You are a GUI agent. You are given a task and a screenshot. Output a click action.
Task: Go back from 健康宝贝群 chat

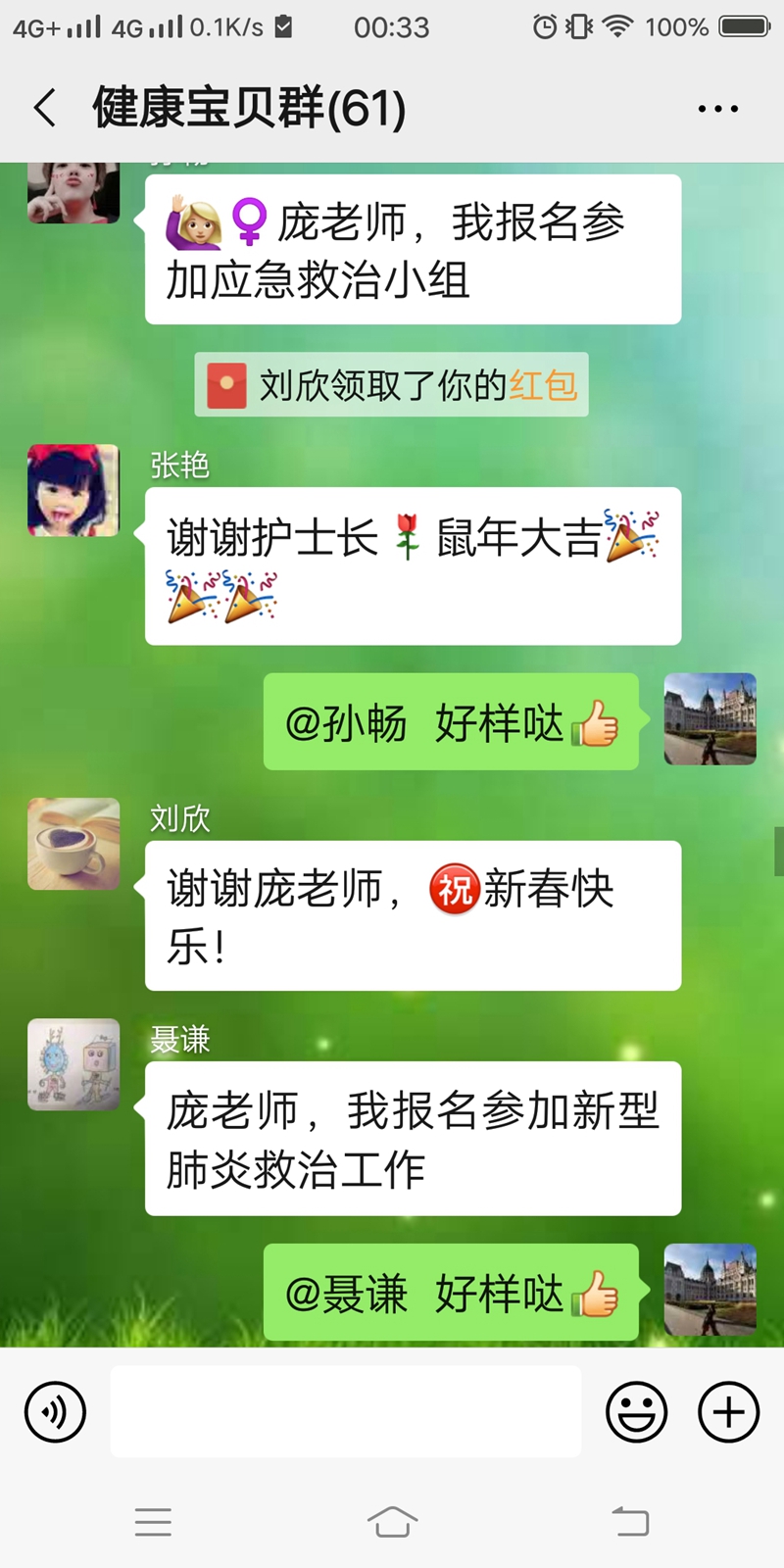tap(45, 108)
